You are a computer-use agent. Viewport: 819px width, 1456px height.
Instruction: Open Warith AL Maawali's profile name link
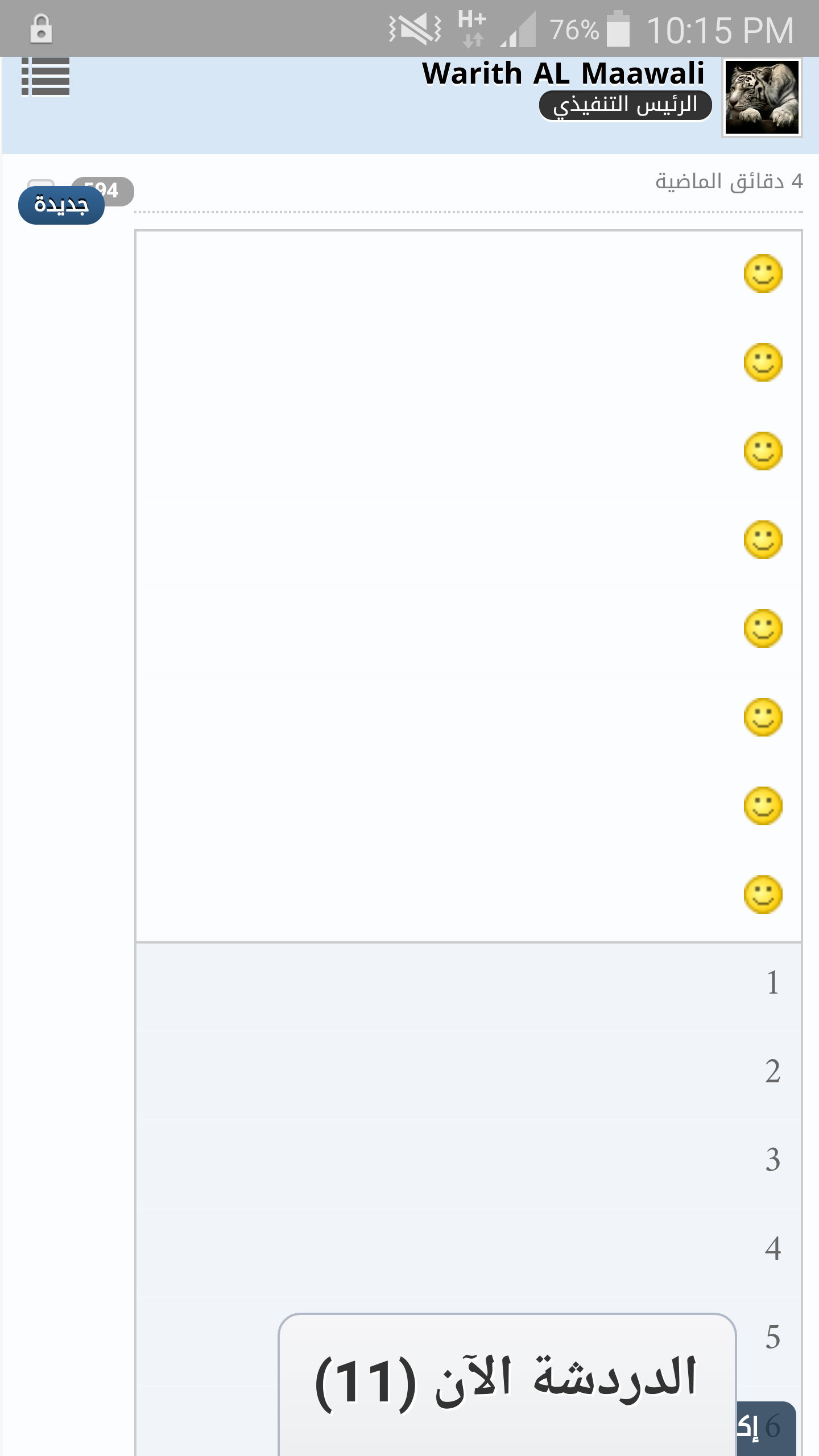(x=563, y=74)
